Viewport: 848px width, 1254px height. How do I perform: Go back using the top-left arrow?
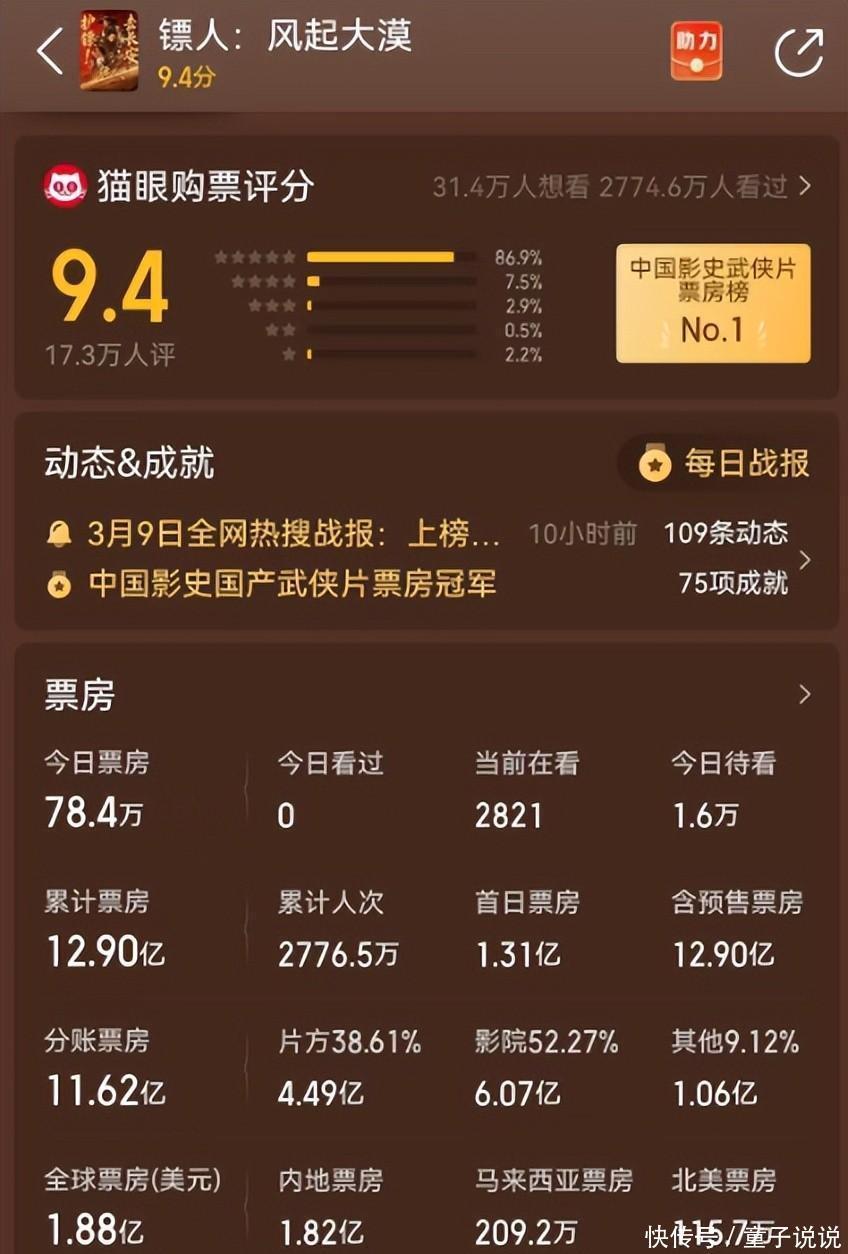click(50, 52)
